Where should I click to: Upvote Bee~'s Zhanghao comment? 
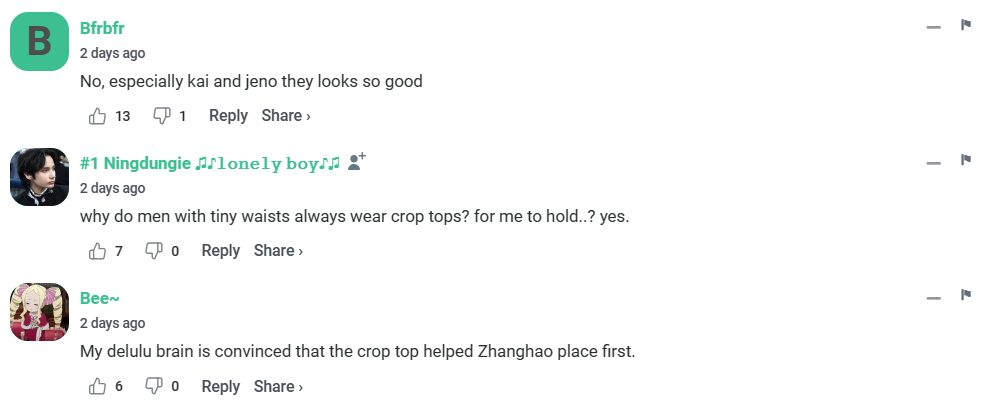pyautogui.click(x=98, y=386)
